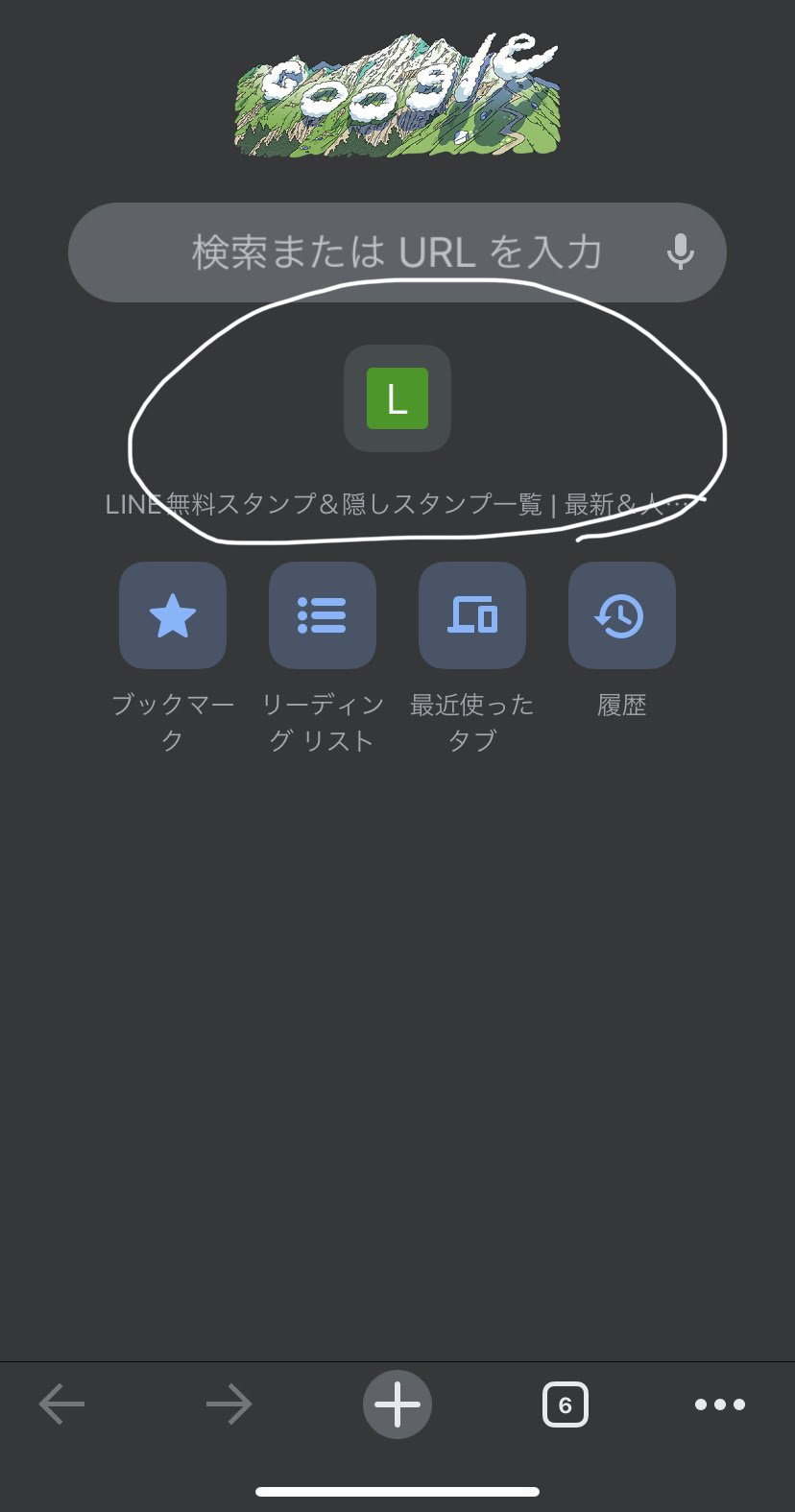Viewport: 795px width, 1512px height.
Task: Open the tab switcher showing 6 tabs
Action: [x=566, y=1404]
